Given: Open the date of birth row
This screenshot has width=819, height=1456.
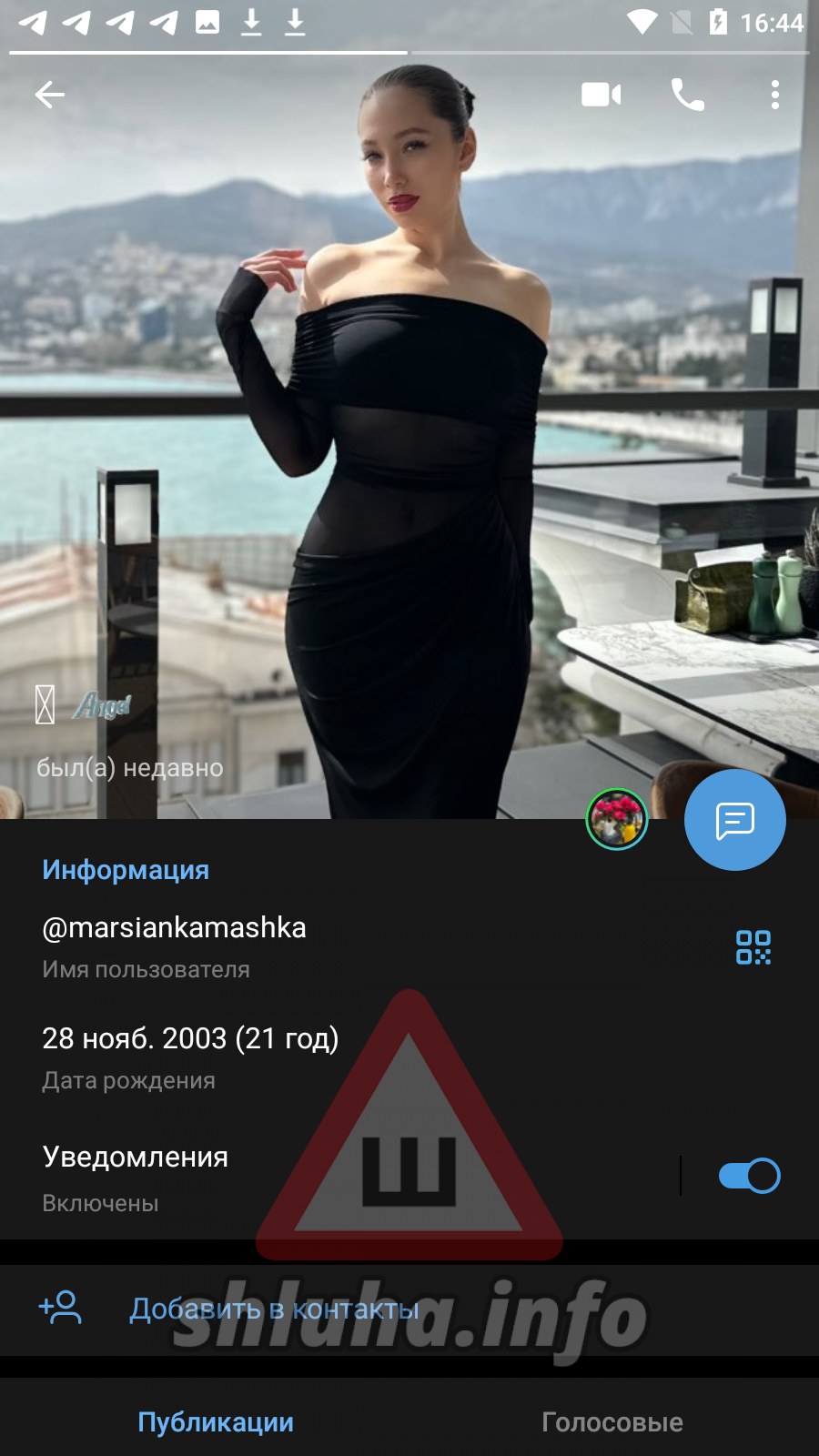Looking at the screenshot, I should pyautogui.click(x=409, y=1057).
